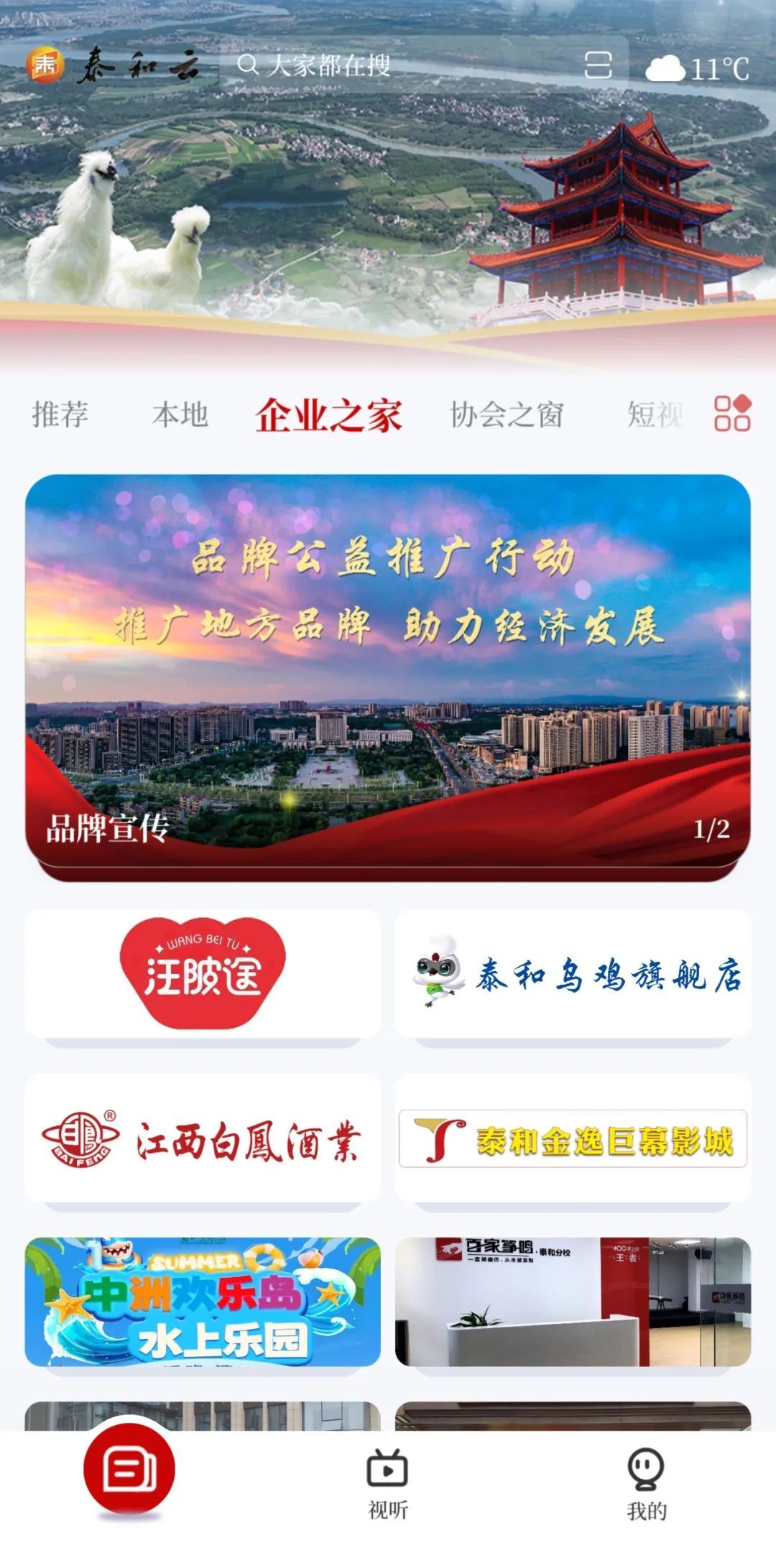This screenshot has width=776, height=1568.
Task: Open the 11℃ weather widget
Action: tap(697, 68)
